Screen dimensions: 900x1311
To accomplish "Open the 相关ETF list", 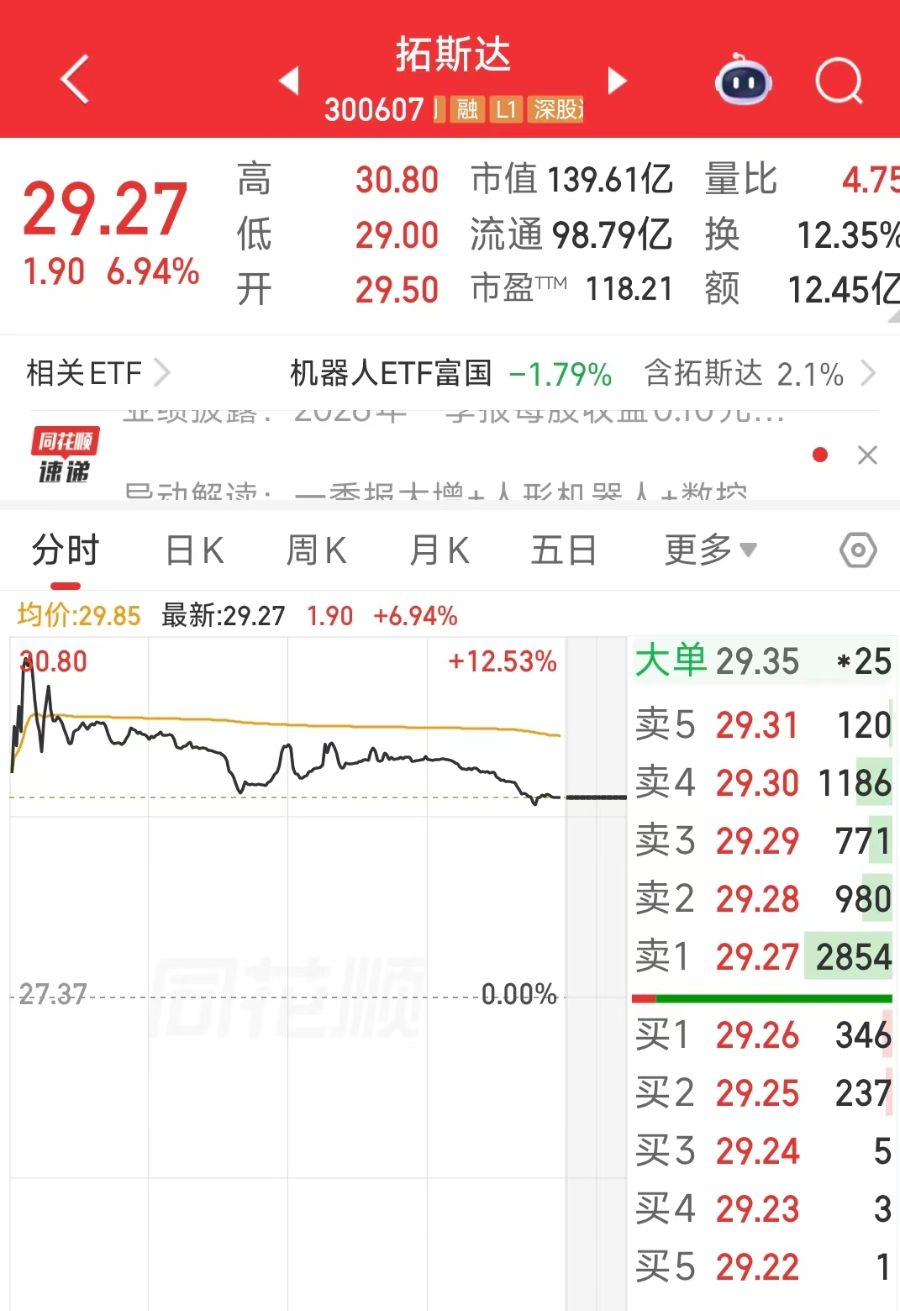I will point(97,374).
